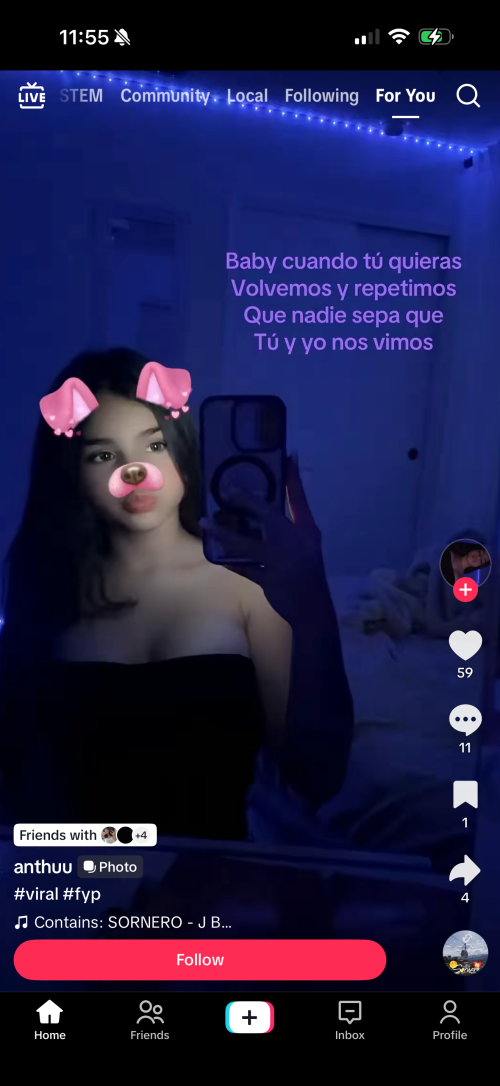Viewport: 500px width, 1086px height.
Task: Bookmark this post
Action: [x=465, y=794]
